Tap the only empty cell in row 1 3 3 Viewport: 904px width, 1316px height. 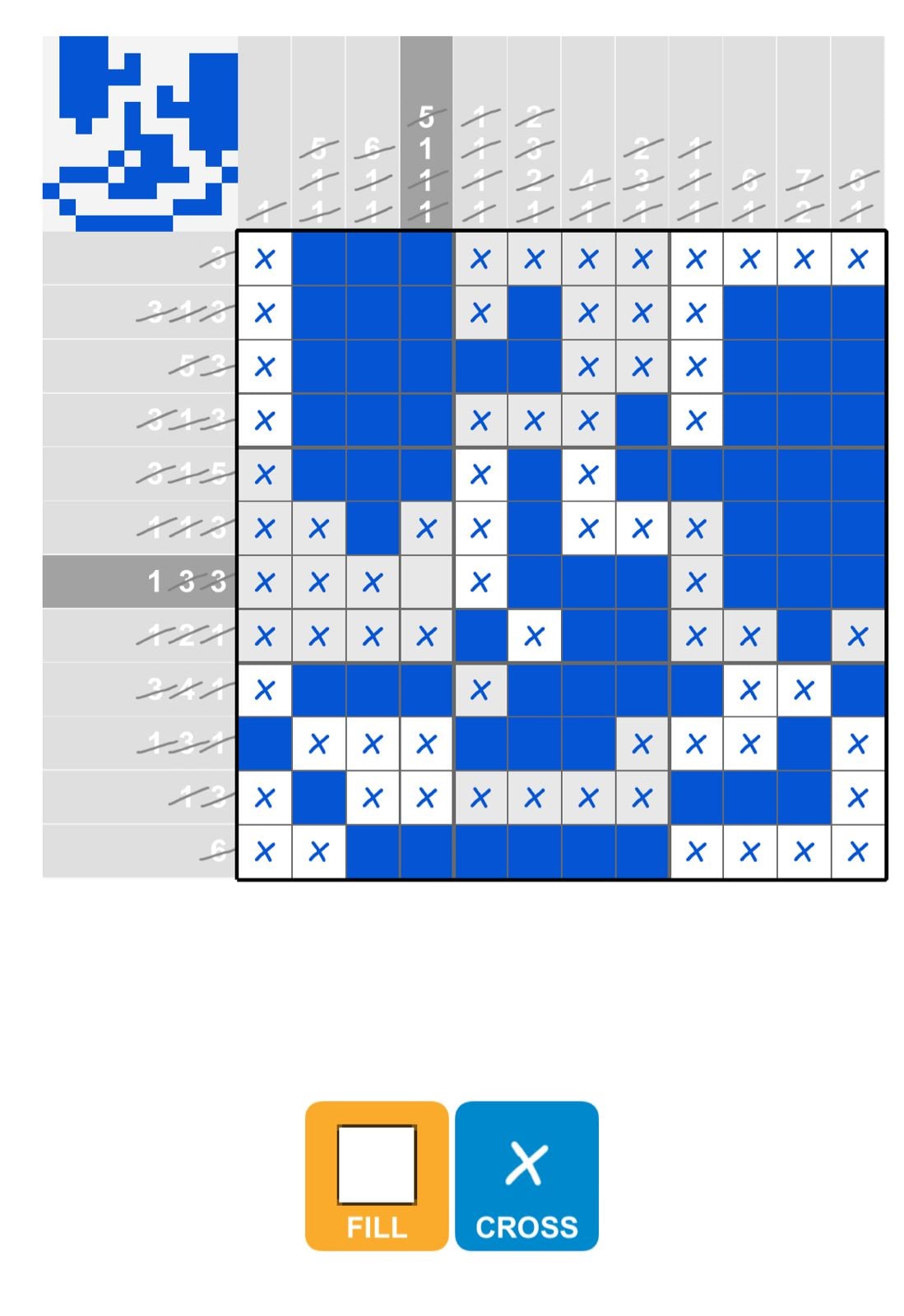(426, 582)
